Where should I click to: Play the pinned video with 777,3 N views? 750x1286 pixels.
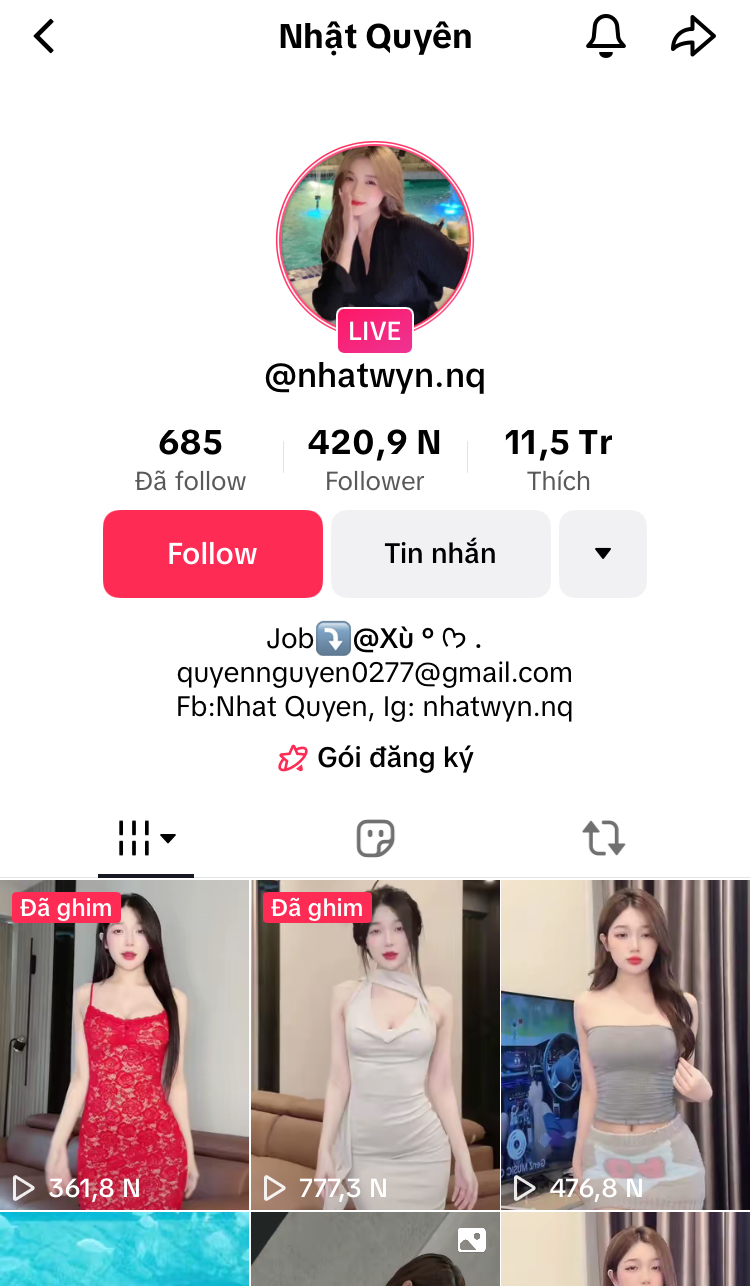[375, 1044]
